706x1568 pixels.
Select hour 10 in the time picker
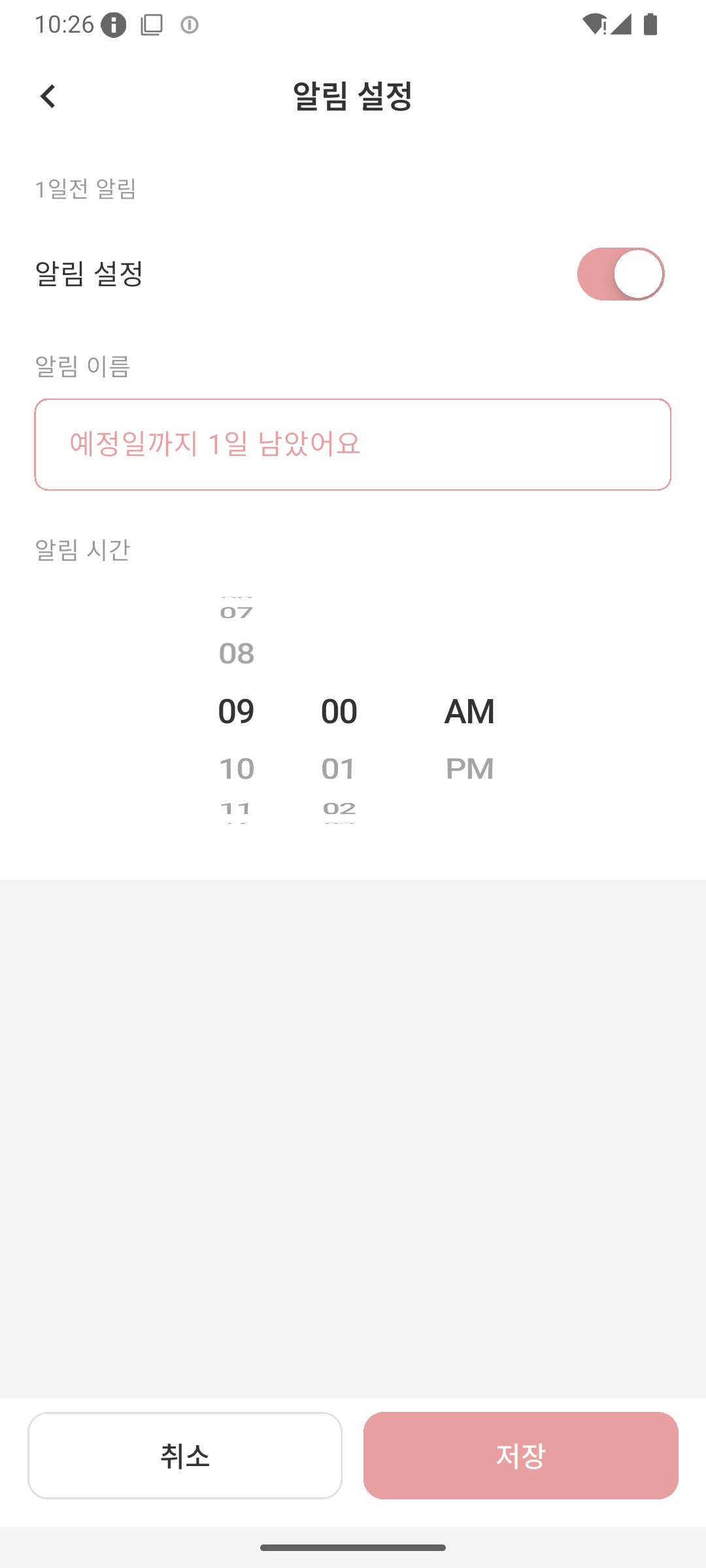236,768
